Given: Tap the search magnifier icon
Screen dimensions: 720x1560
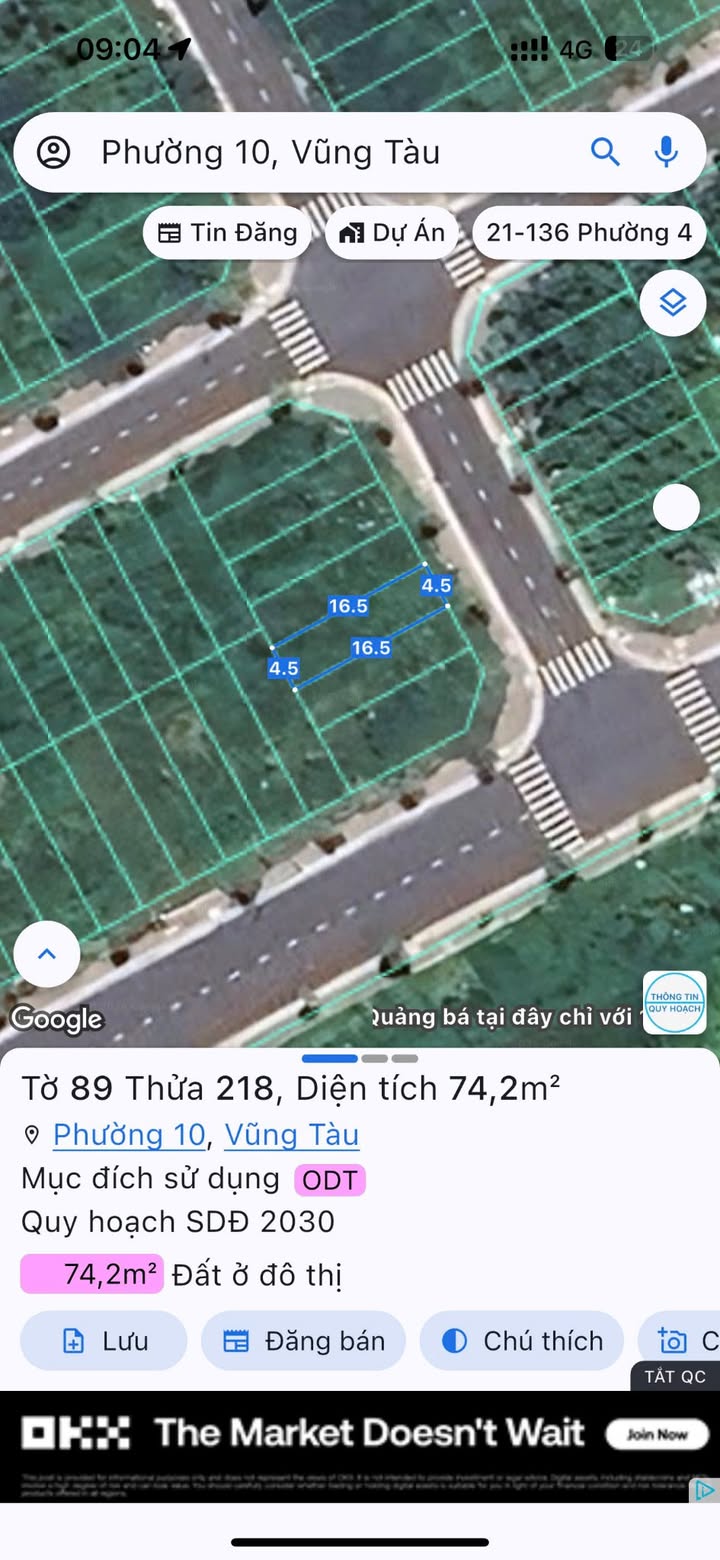Looking at the screenshot, I should click(605, 152).
